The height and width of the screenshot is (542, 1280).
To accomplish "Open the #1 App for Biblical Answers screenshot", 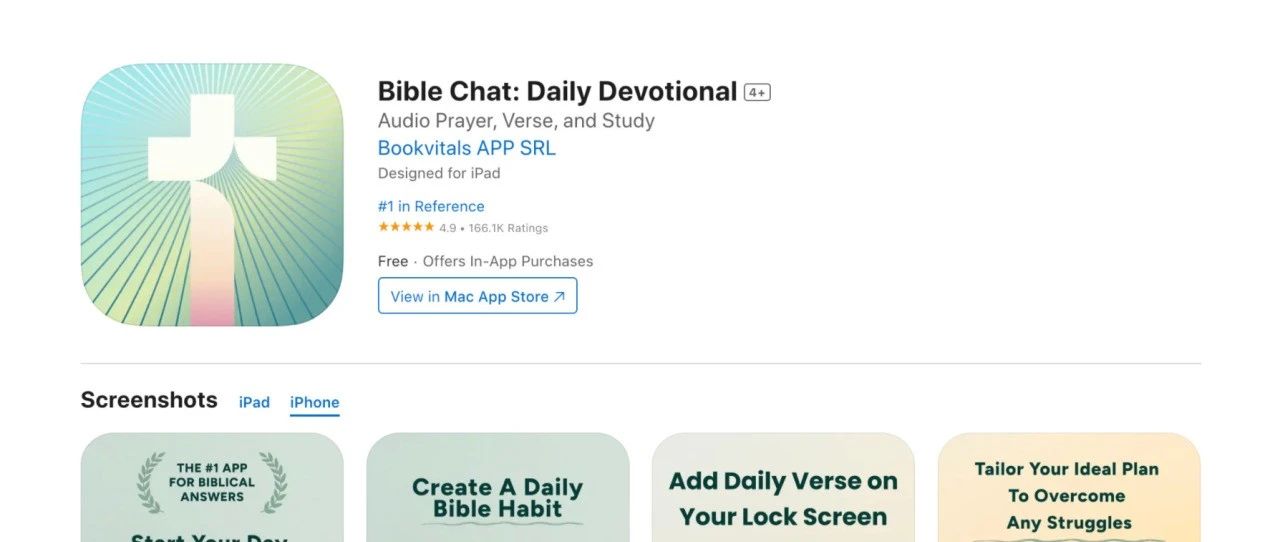I will tap(212, 488).
